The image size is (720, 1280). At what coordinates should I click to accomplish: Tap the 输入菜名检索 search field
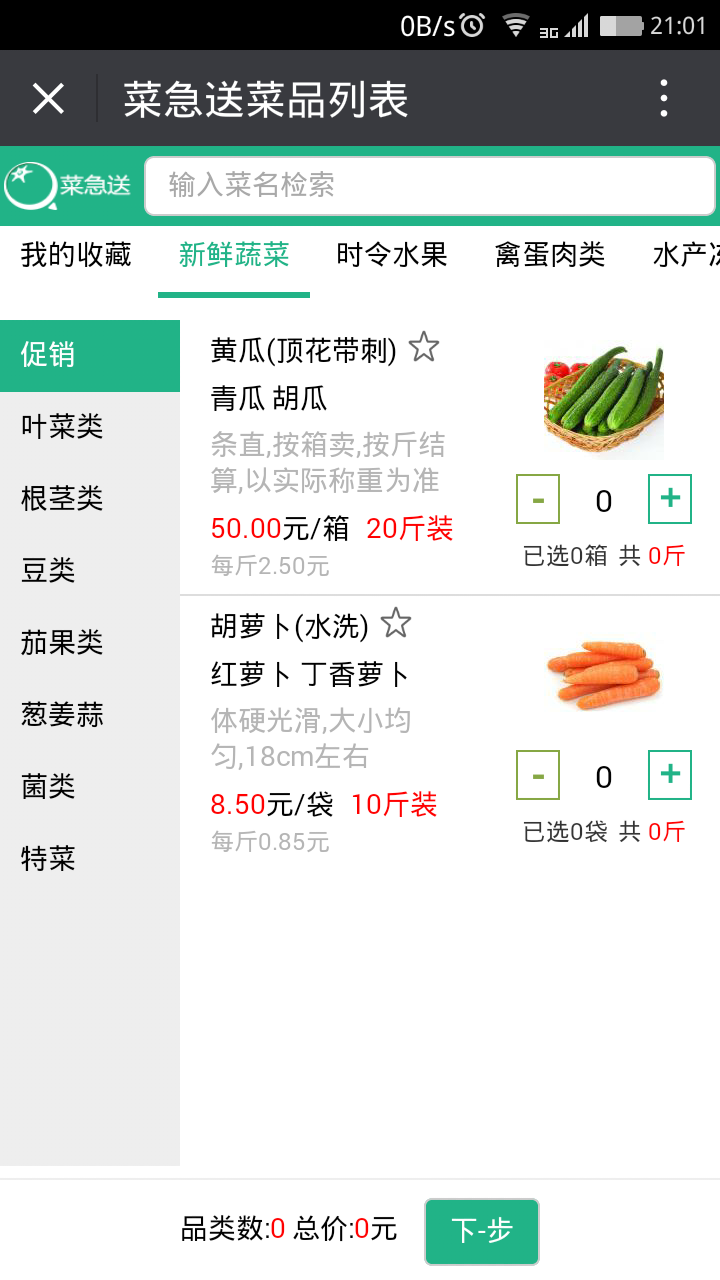(430, 184)
